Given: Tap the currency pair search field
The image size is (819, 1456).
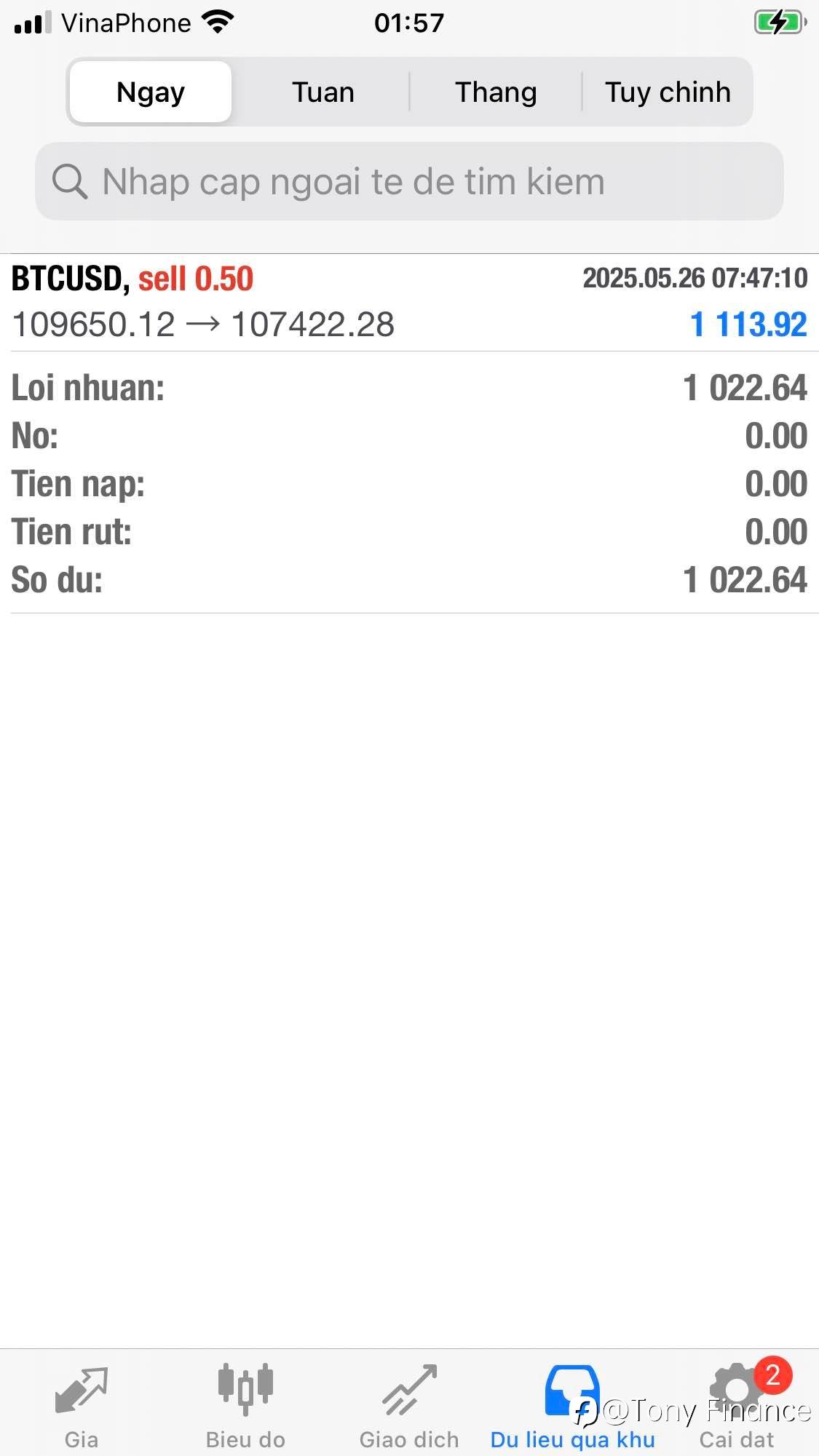Looking at the screenshot, I should tap(409, 181).
